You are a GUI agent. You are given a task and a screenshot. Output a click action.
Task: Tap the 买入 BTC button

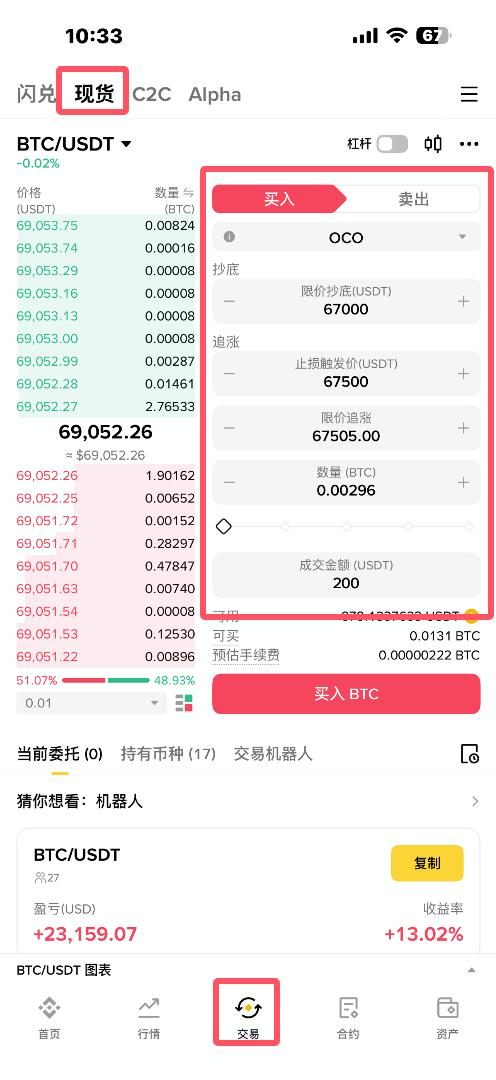(346, 694)
